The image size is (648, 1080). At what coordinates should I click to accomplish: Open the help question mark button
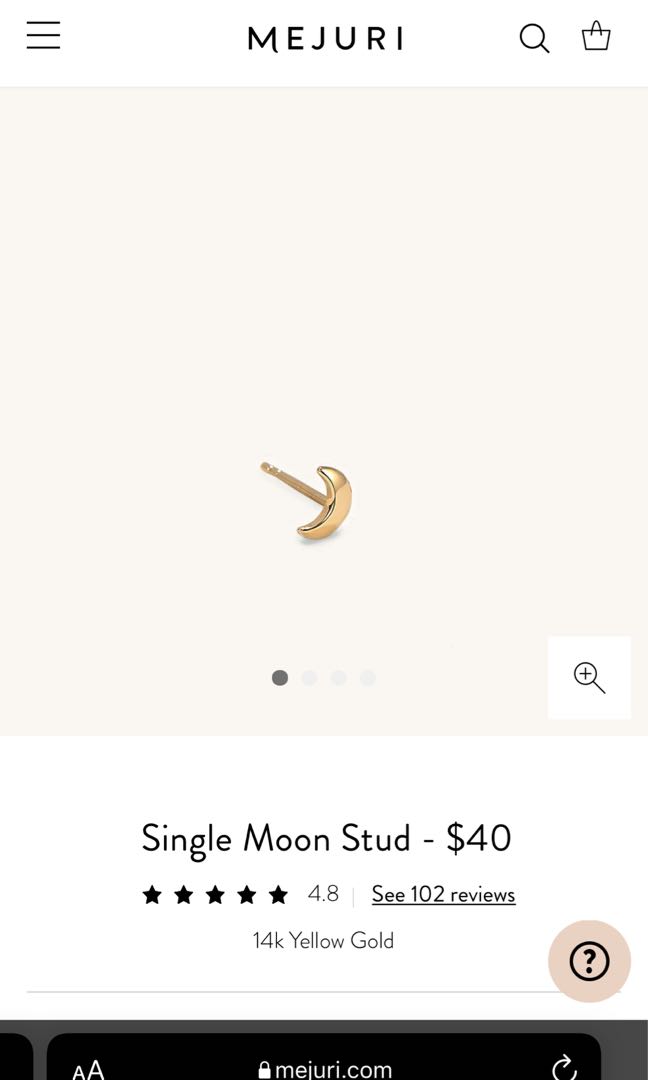tap(589, 962)
